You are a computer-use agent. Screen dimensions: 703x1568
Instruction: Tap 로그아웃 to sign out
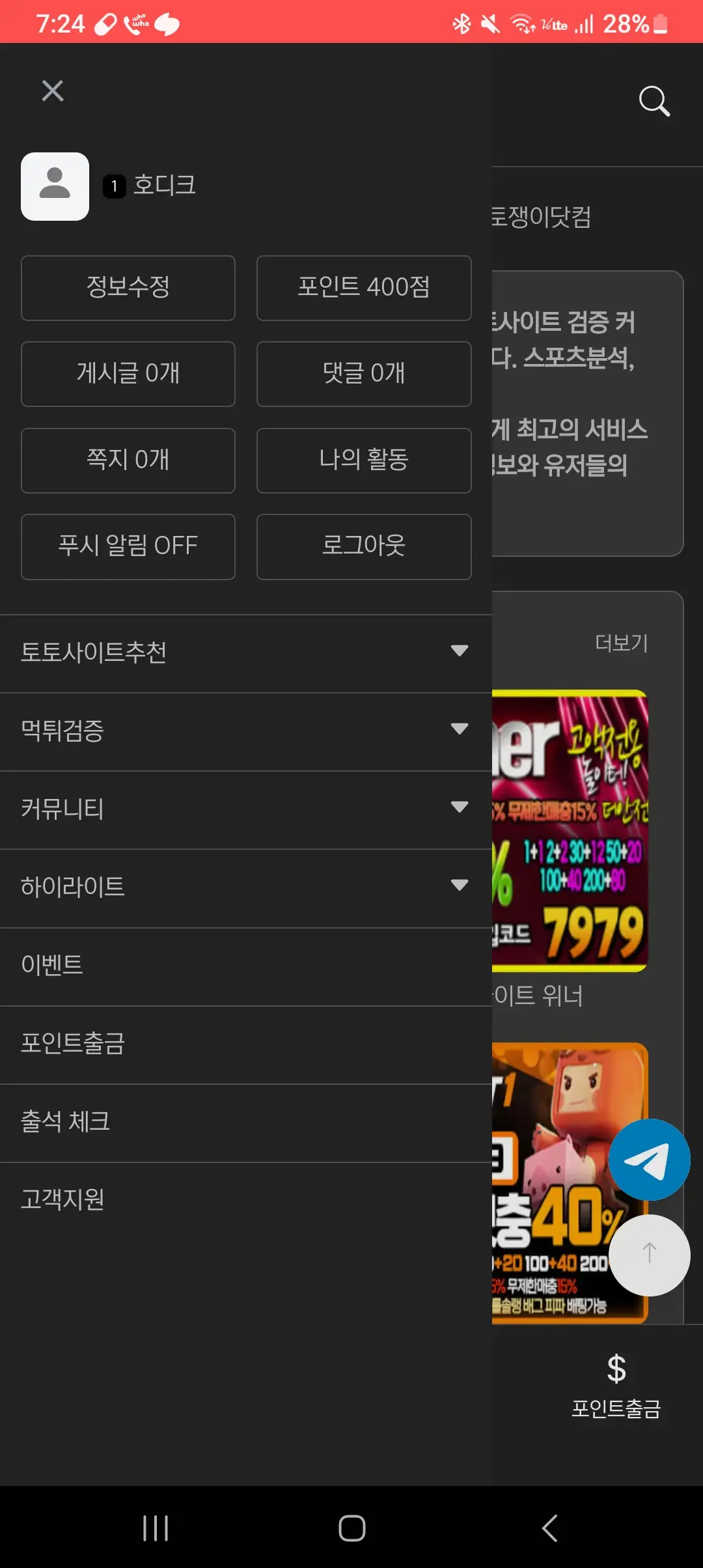364,546
